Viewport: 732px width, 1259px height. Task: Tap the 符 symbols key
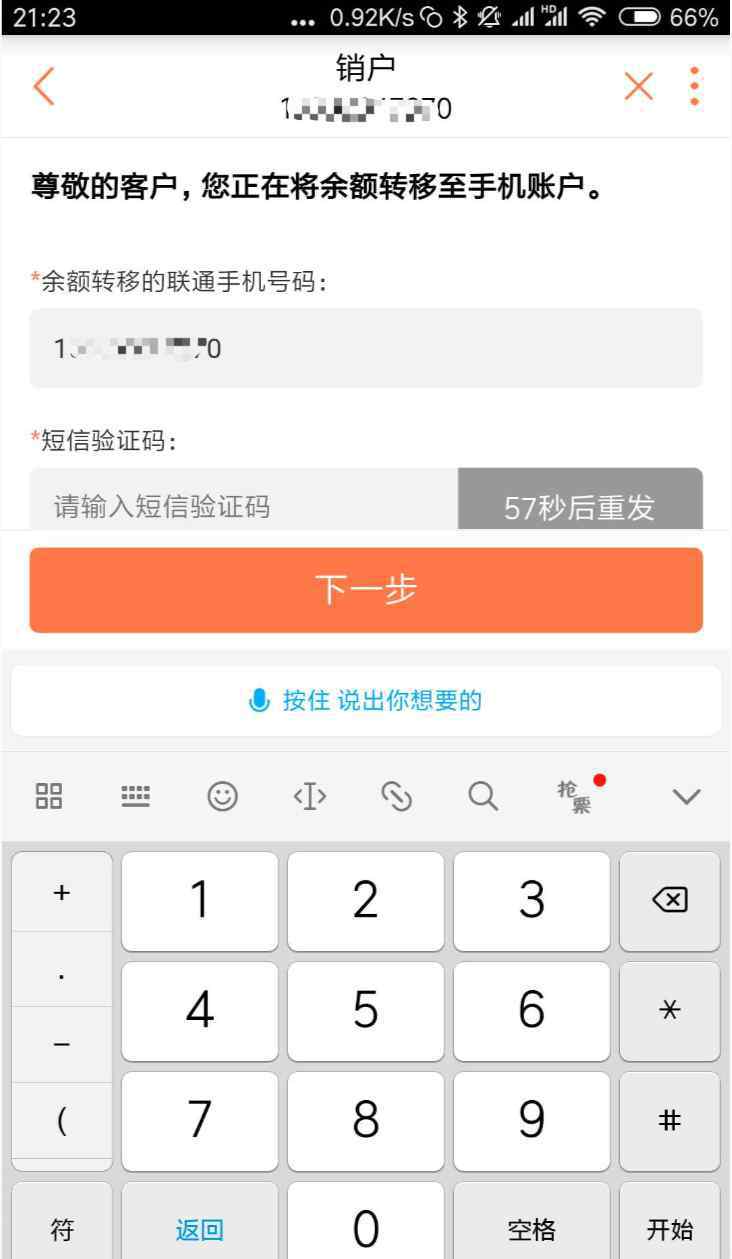[62, 1228]
